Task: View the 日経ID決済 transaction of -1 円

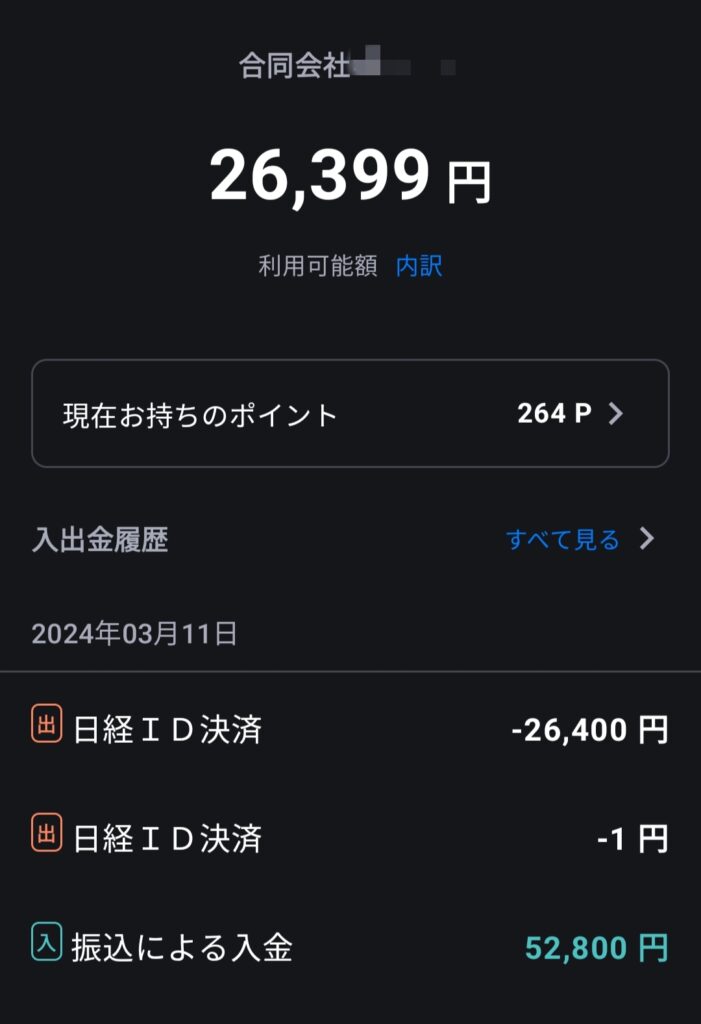Action: pos(350,837)
